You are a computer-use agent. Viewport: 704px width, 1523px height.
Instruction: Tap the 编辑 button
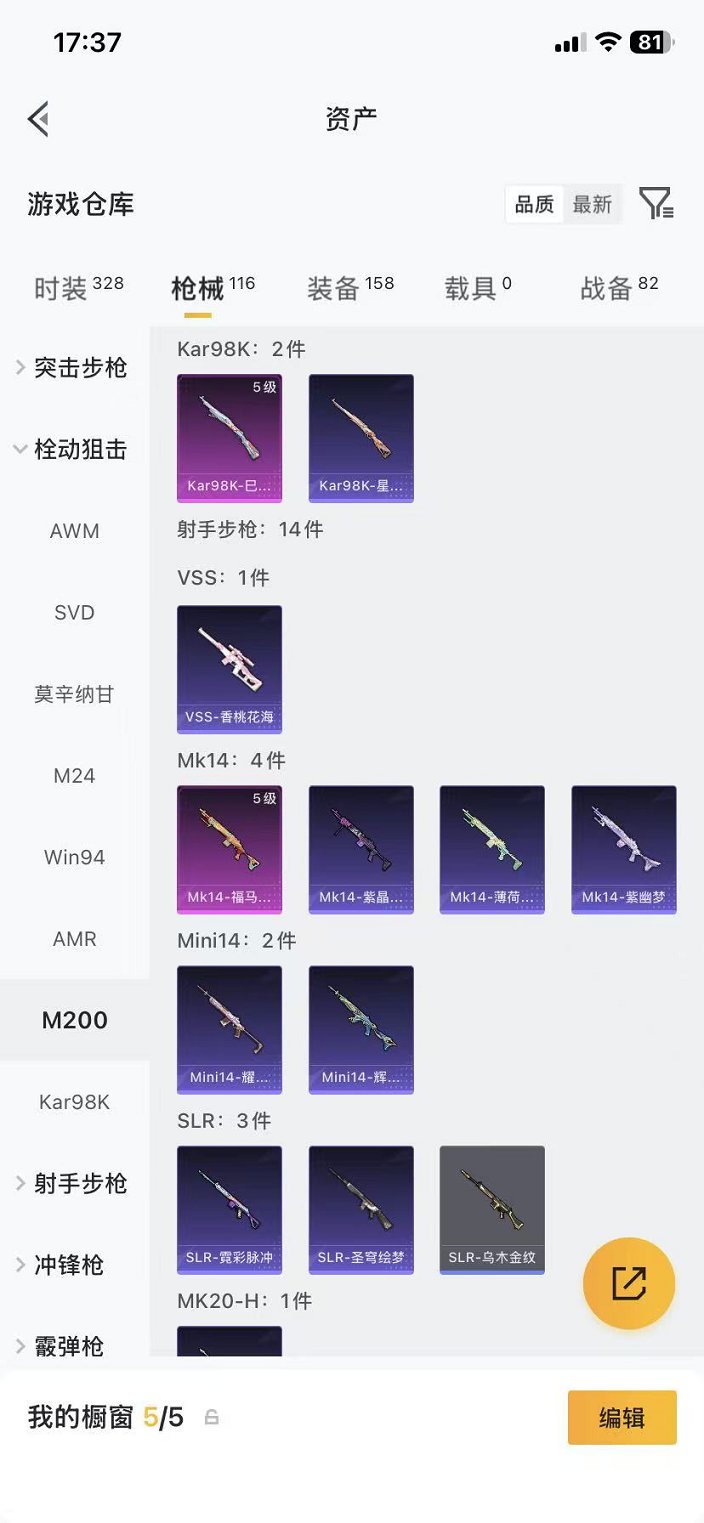pos(622,1417)
